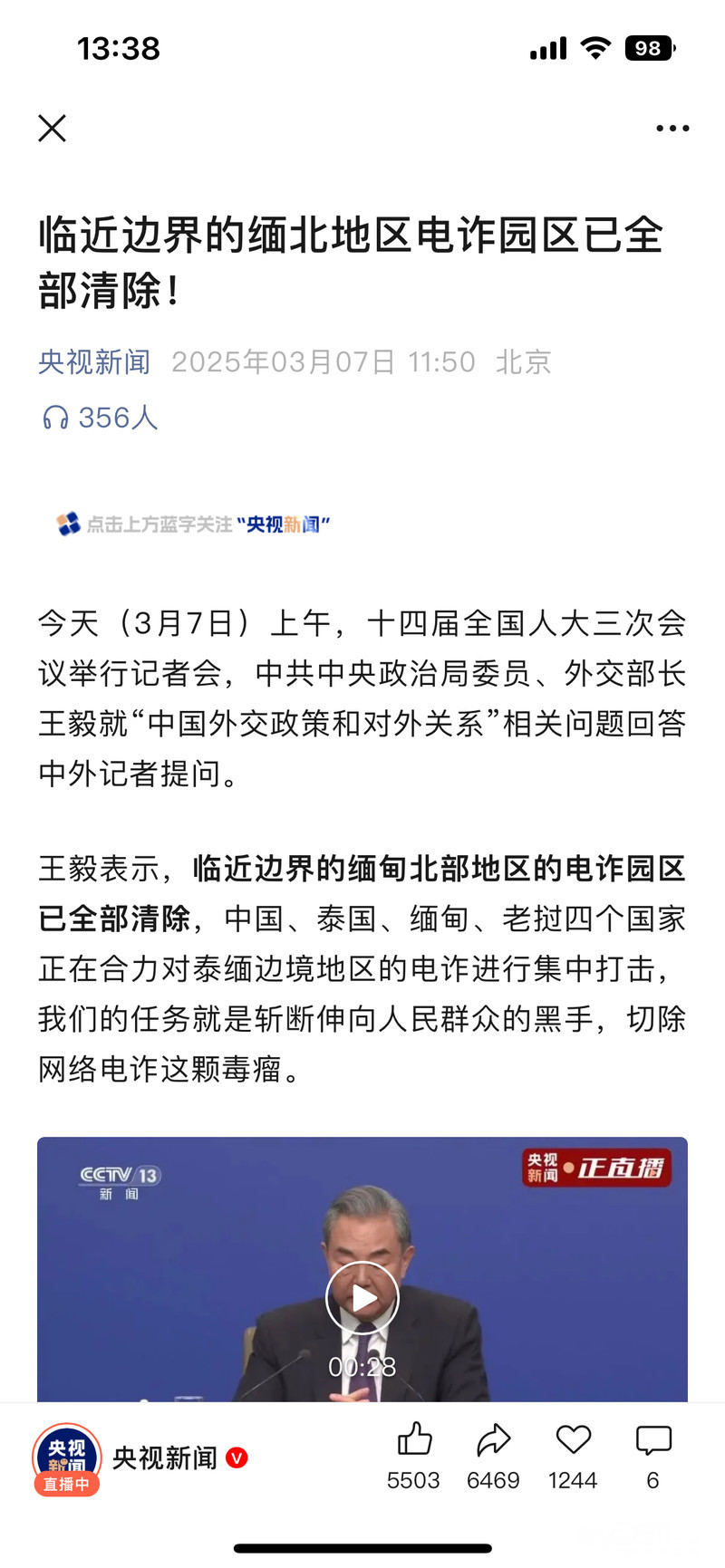The width and height of the screenshot is (725, 1568).
Task: Tap the heart icon to favorite
Action: coord(573,1439)
